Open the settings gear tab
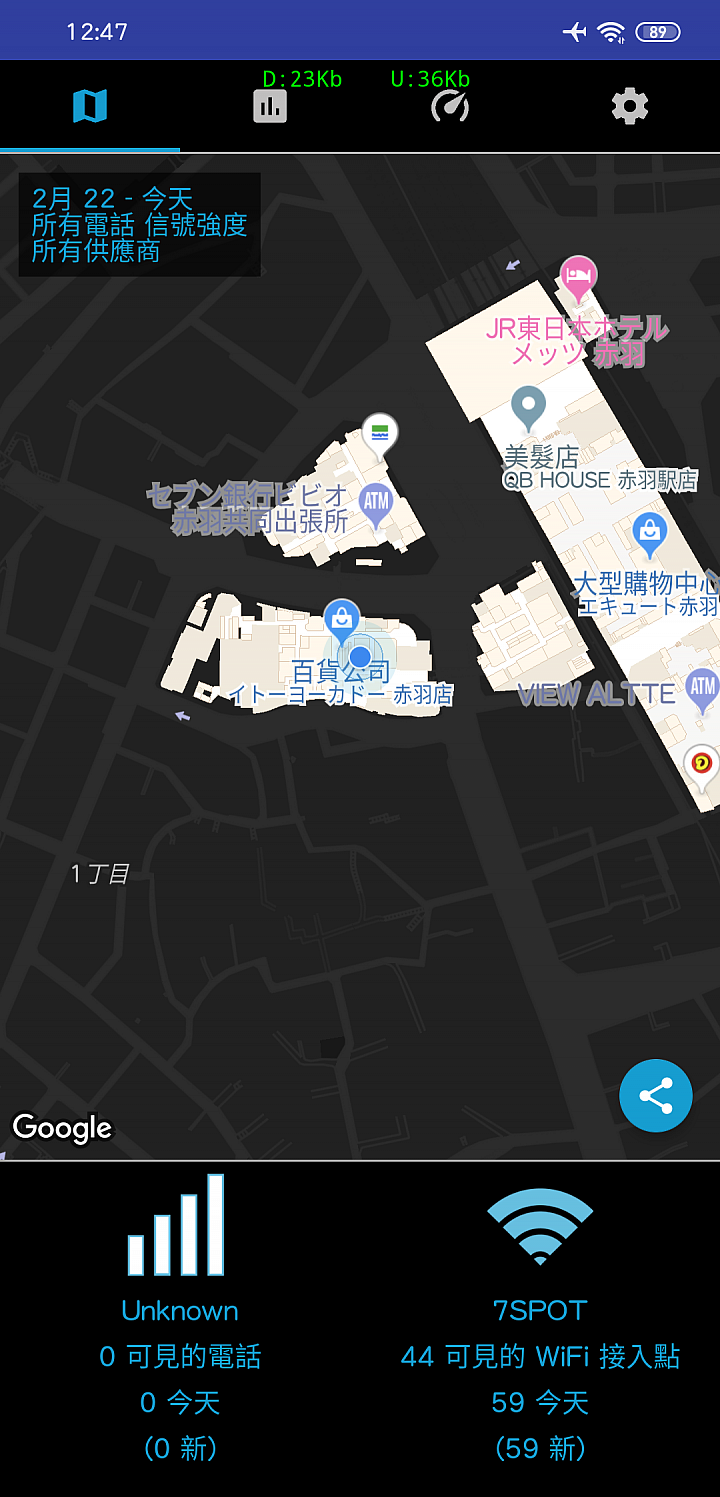The image size is (720, 1497). pos(630,106)
